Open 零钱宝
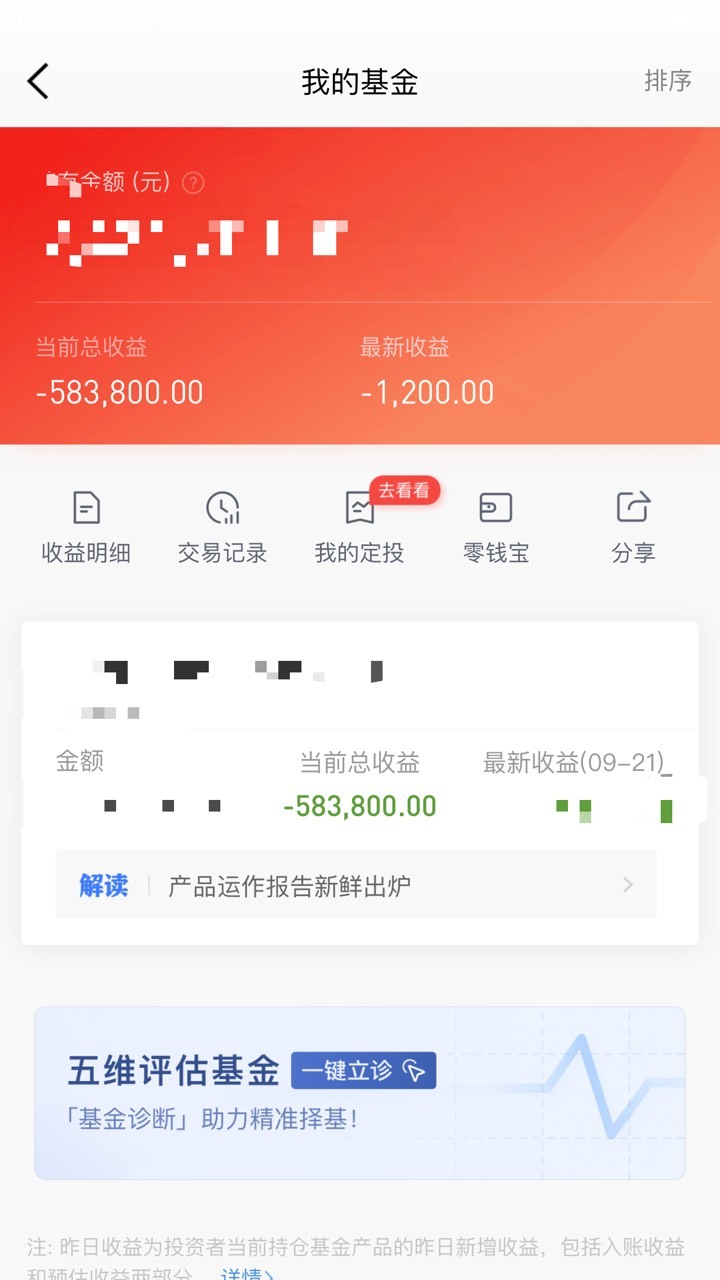Image resolution: width=720 pixels, height=1280 pixels. (496, 527)
